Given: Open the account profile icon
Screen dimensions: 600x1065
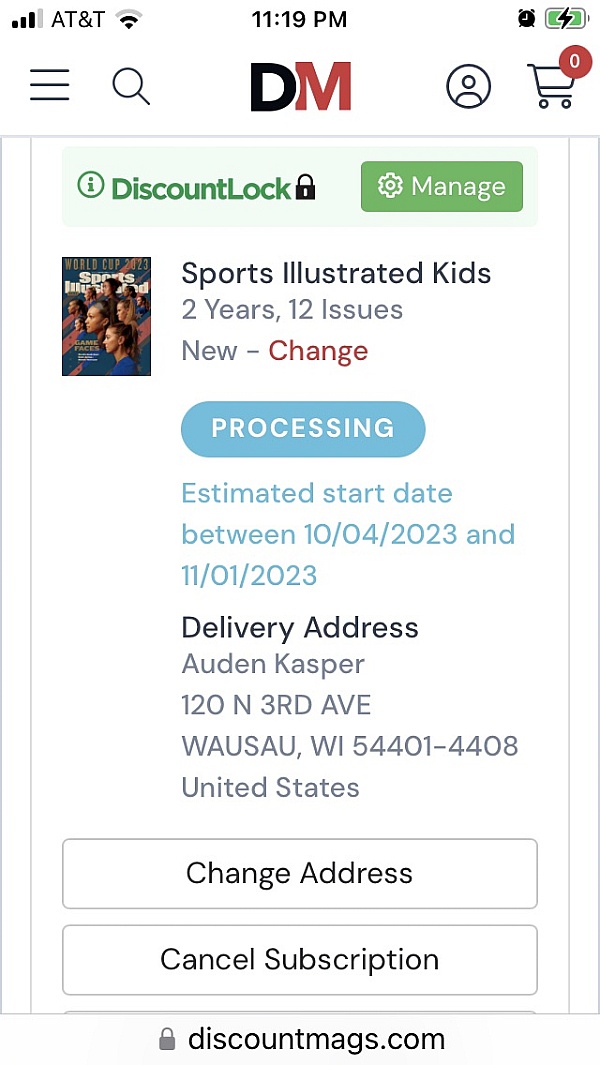Looking at the screenshot, I should 468,86.
